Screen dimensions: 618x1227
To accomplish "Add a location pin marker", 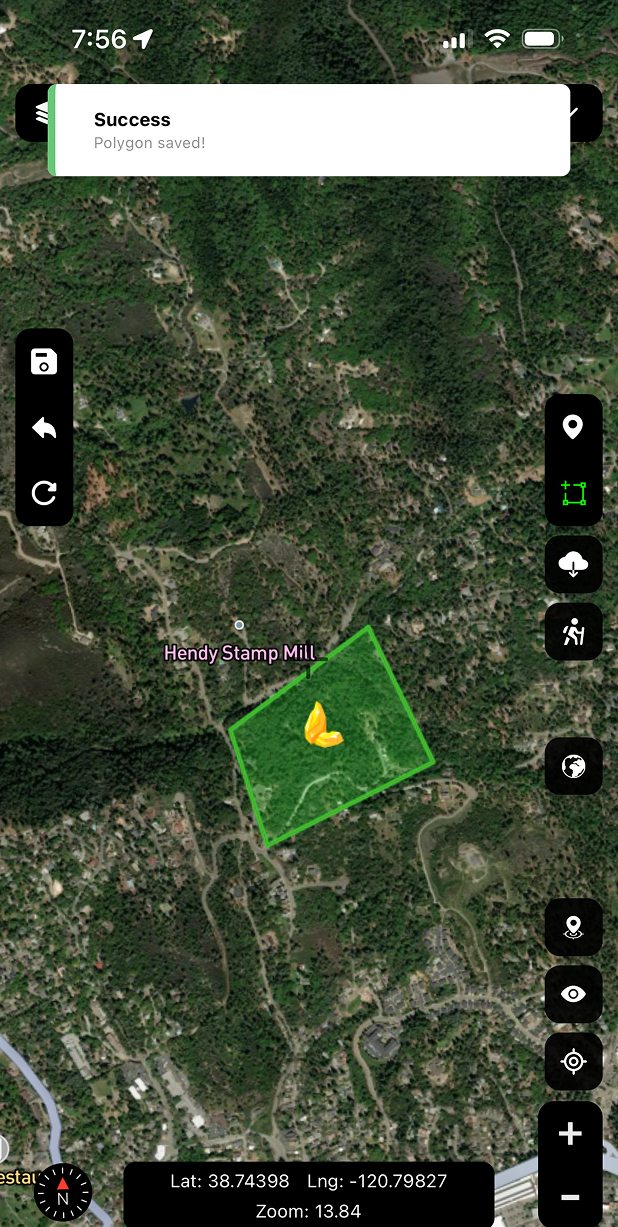I will tap(573, 428).
